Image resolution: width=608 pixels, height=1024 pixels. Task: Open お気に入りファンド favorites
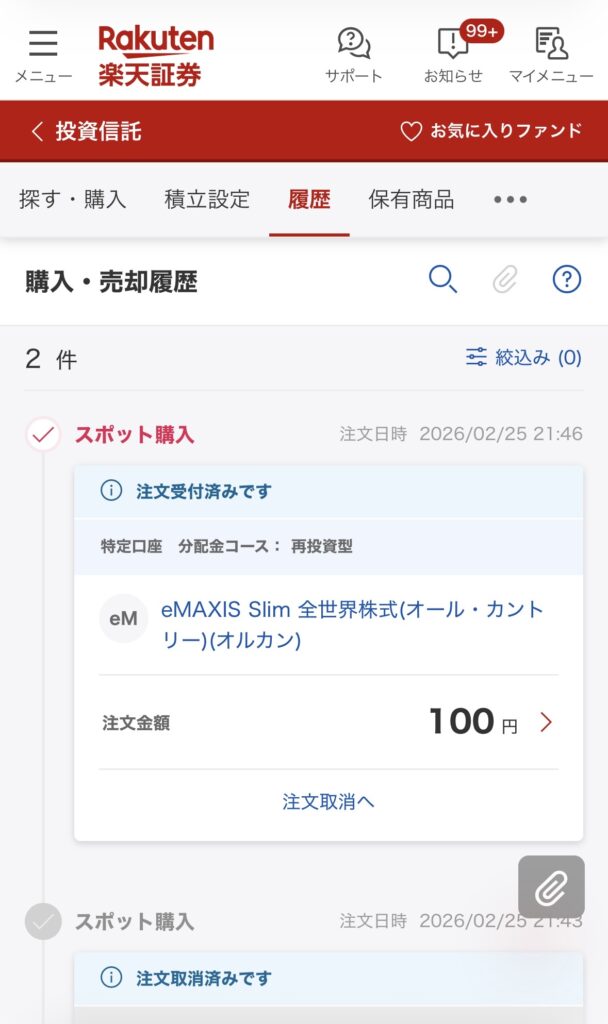point(490,131)
